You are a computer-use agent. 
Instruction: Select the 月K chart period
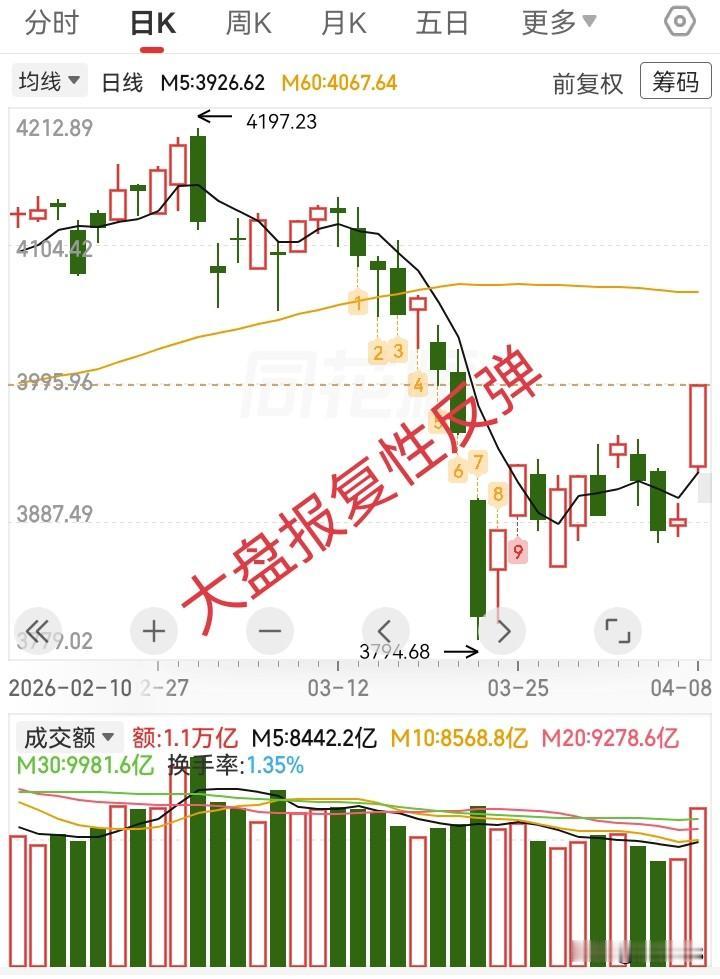[342, 21]
